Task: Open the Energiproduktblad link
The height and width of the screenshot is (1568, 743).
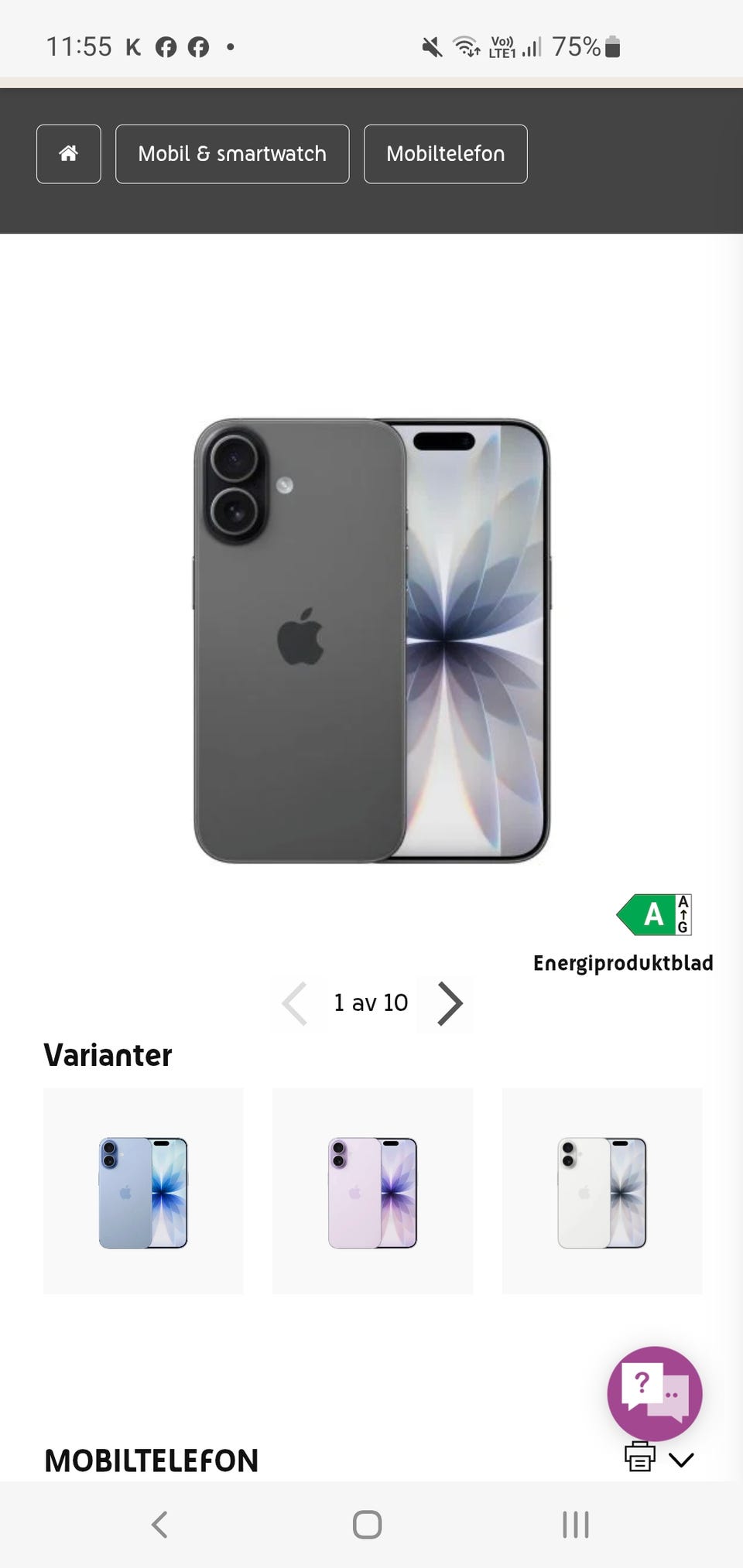Action: tap(623, 963)
